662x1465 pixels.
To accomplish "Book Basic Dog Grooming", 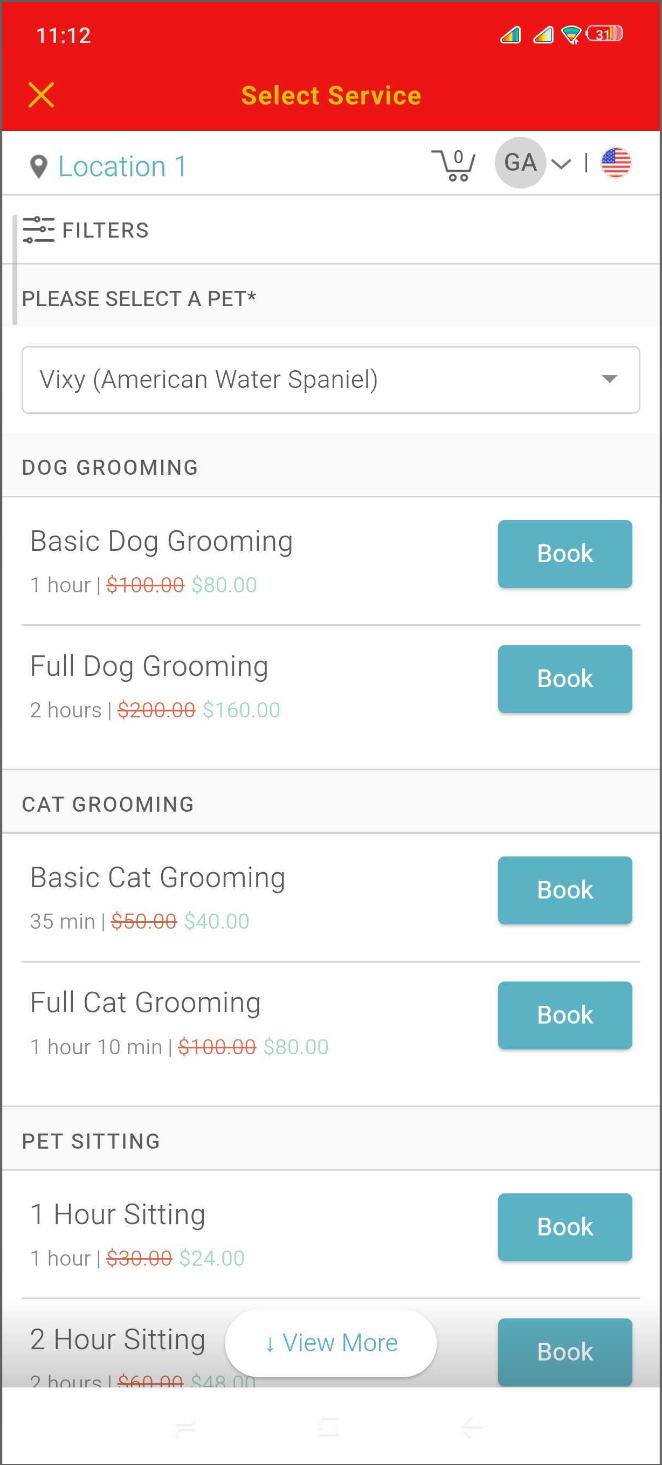I will (x=565, y=554).
